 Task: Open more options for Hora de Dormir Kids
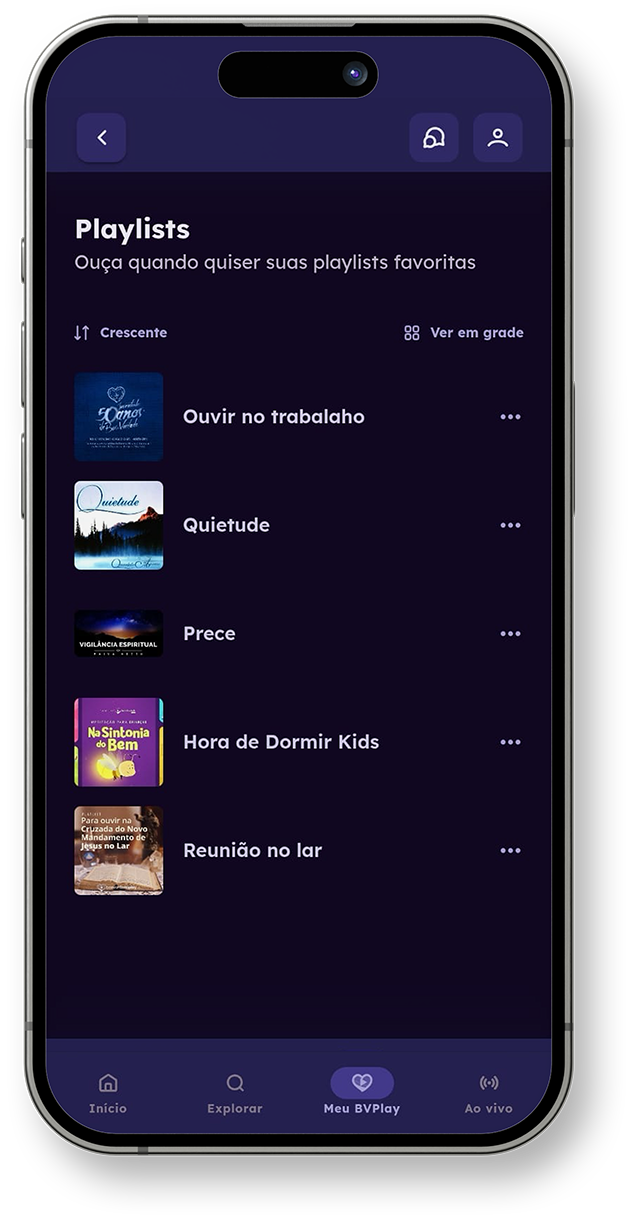click(x=510, y=742)
